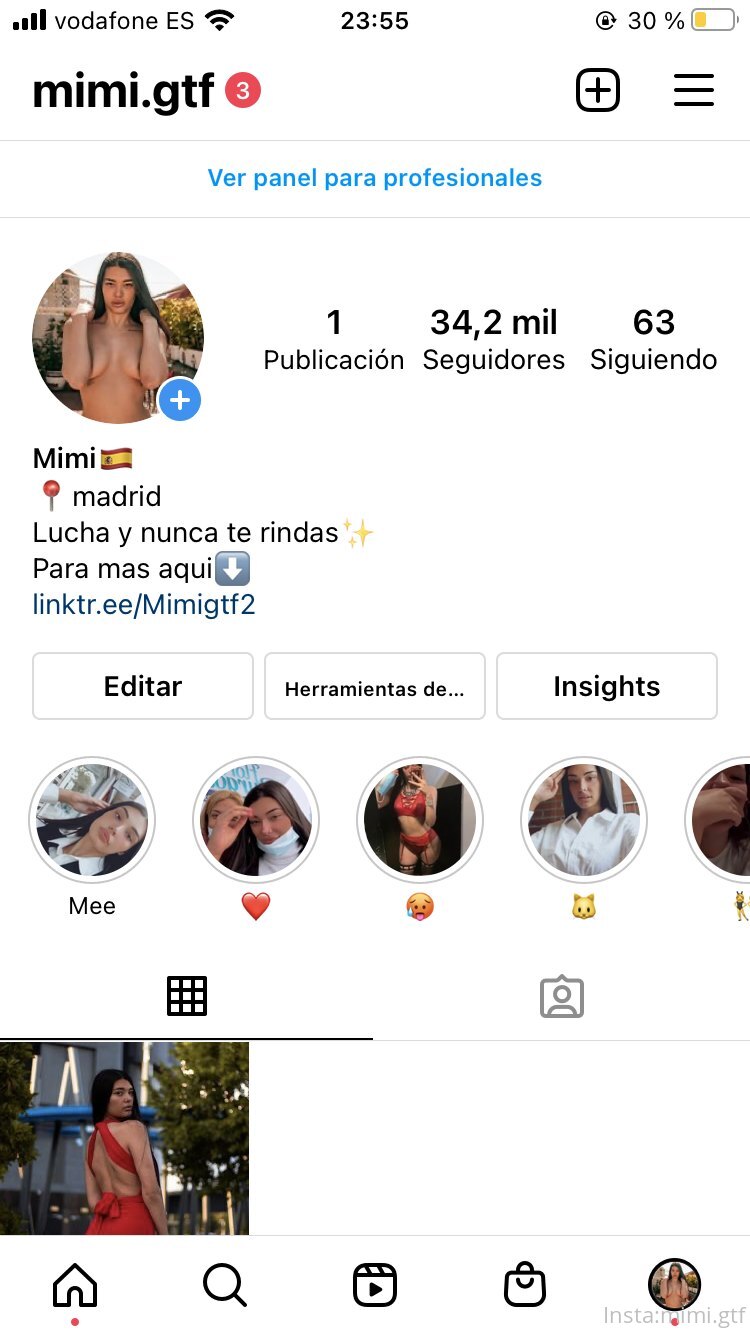Switch to the tagged photos tab
This screenshot has height=1334, width=750.
point(562,997)
